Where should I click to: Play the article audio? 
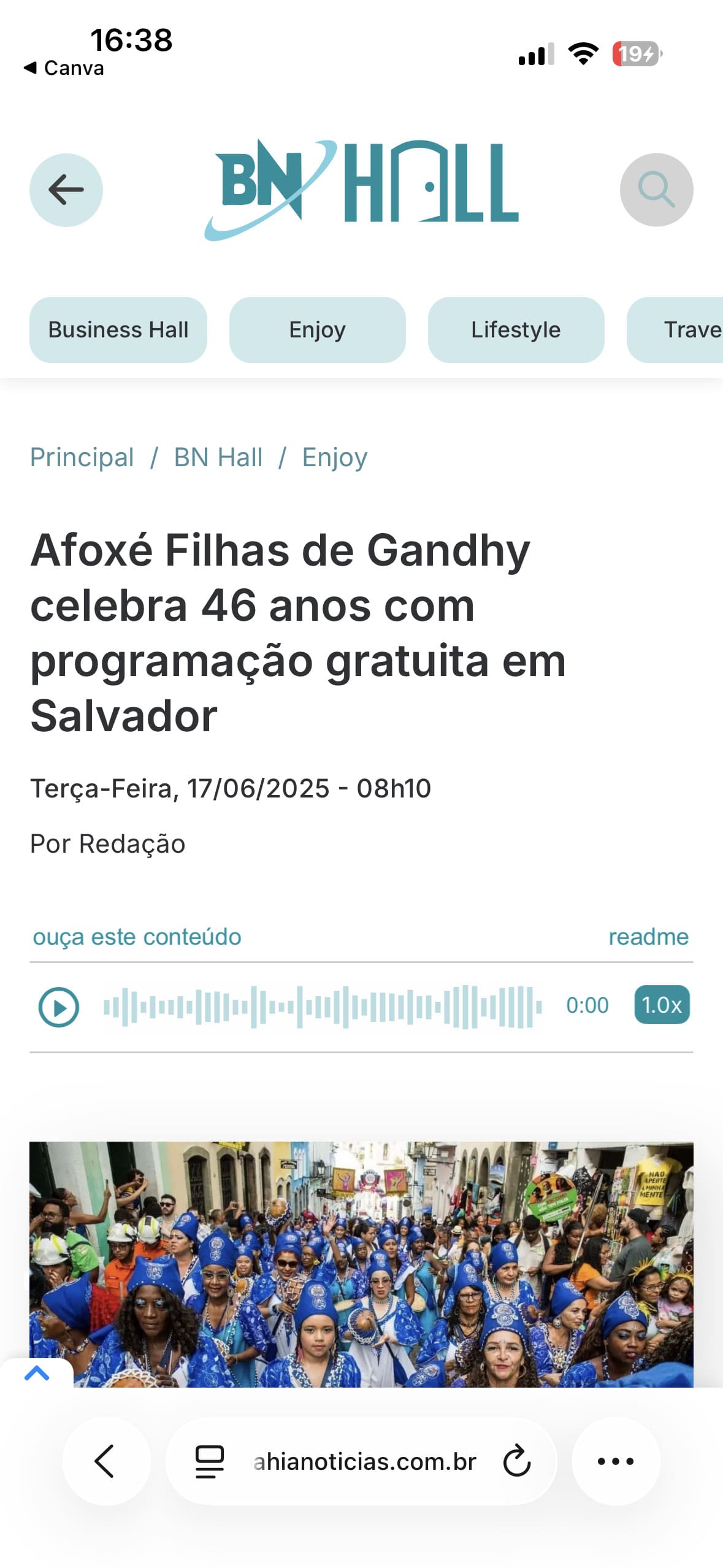pos(59,1007)
